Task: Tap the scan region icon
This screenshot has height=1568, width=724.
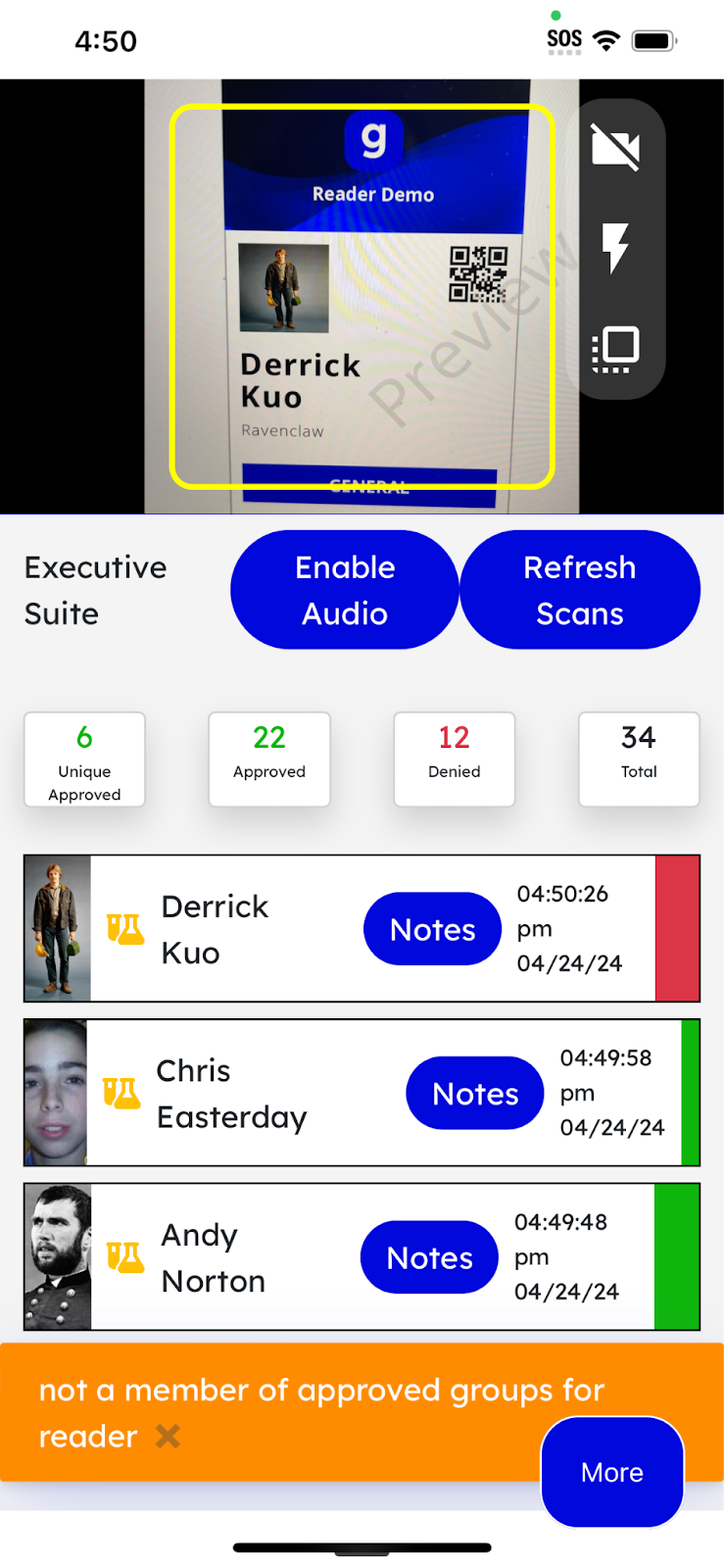Action: point(615,349)
